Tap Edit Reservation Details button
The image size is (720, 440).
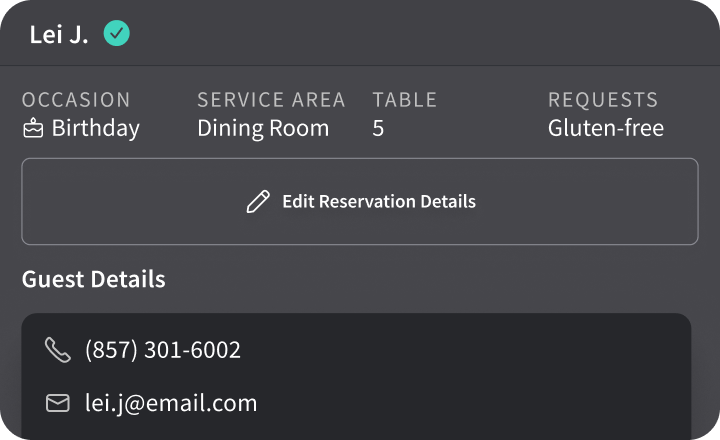pyautogui.click(x=360, y=201)
